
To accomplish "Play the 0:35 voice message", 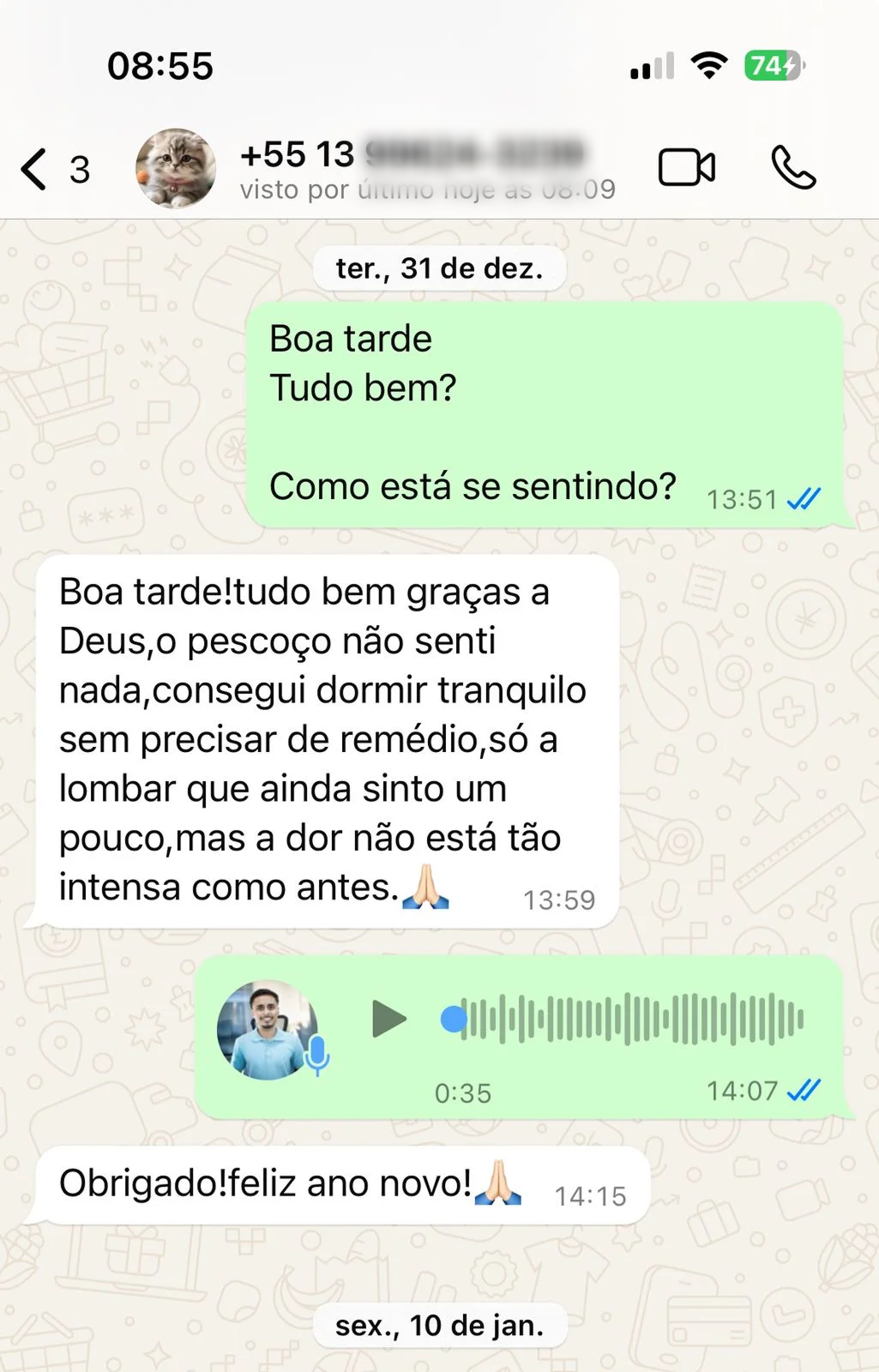I will [388, 1019].
